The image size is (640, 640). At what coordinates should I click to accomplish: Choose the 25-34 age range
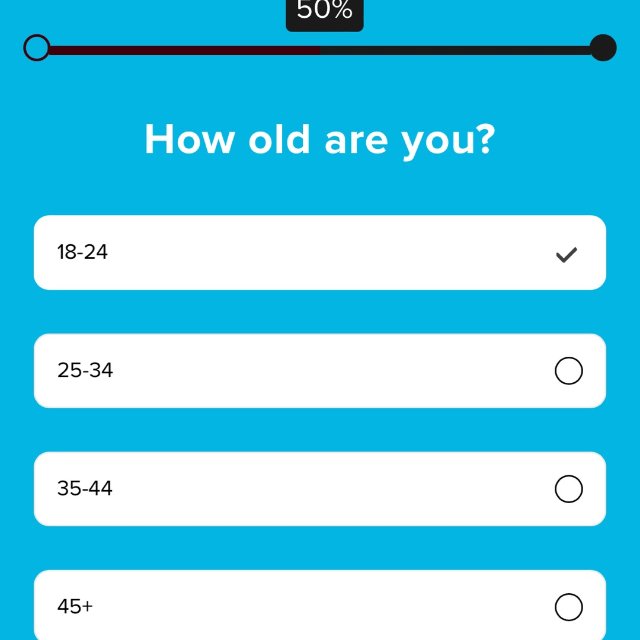coord(320,371)
